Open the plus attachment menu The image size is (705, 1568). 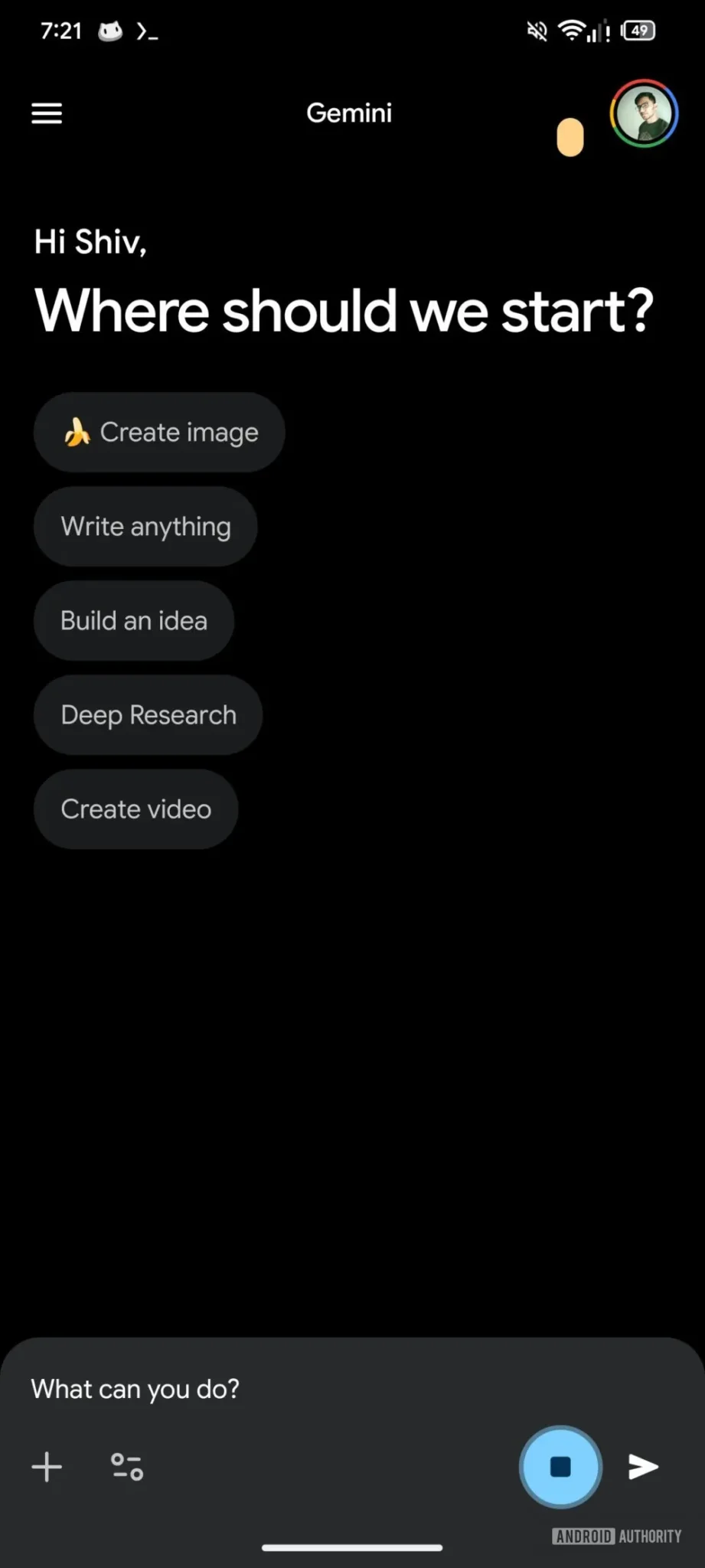point(47,1467)
